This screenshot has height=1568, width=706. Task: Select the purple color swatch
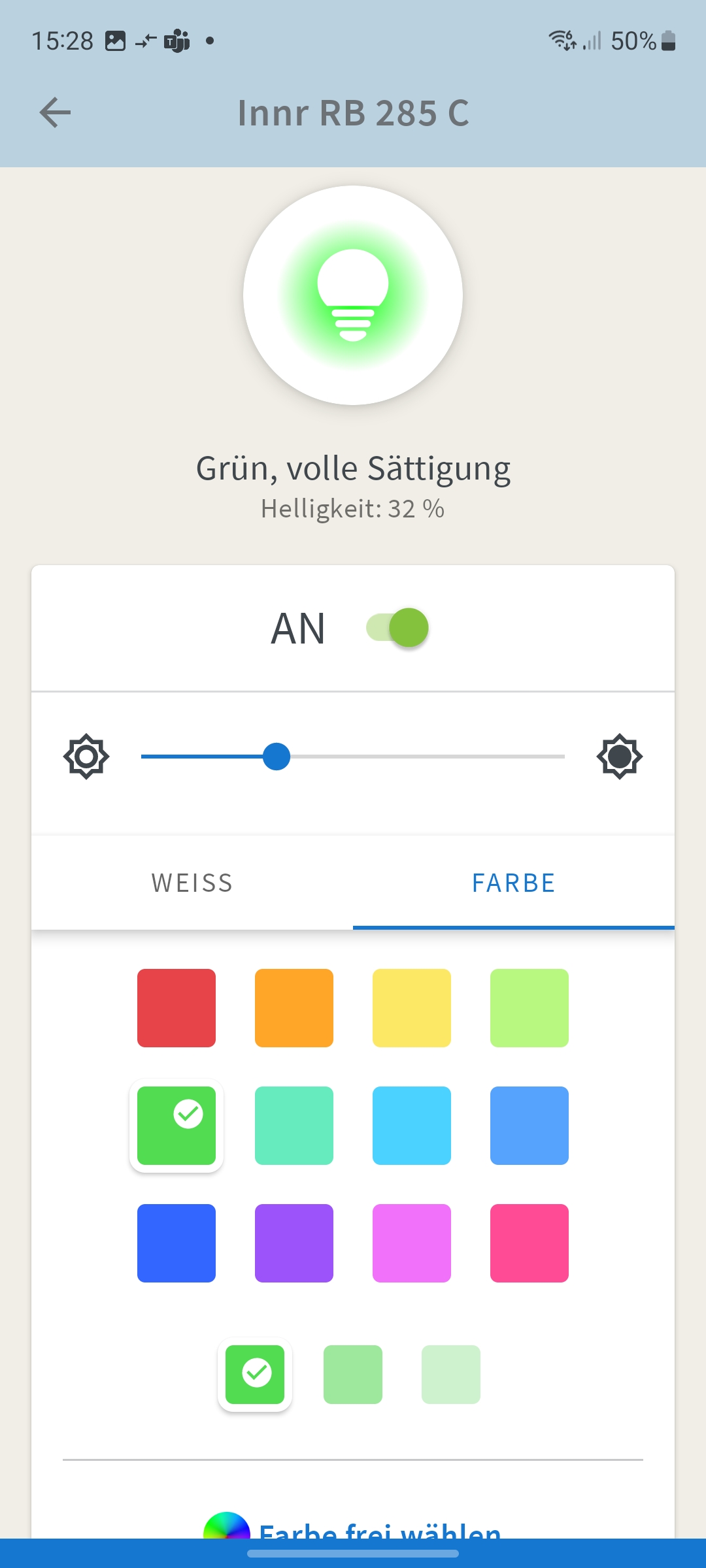pos(294,1243)
